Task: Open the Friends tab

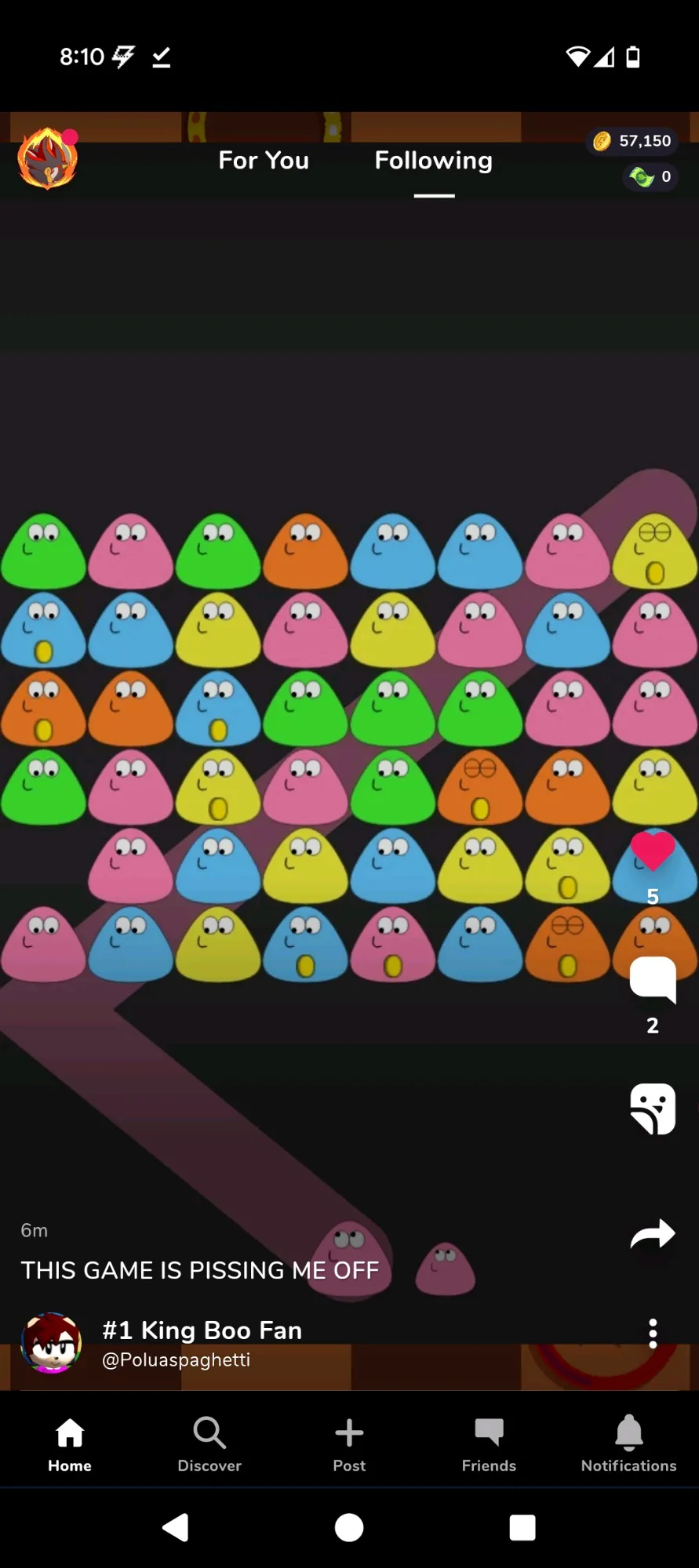Action: coord(489,1444)
